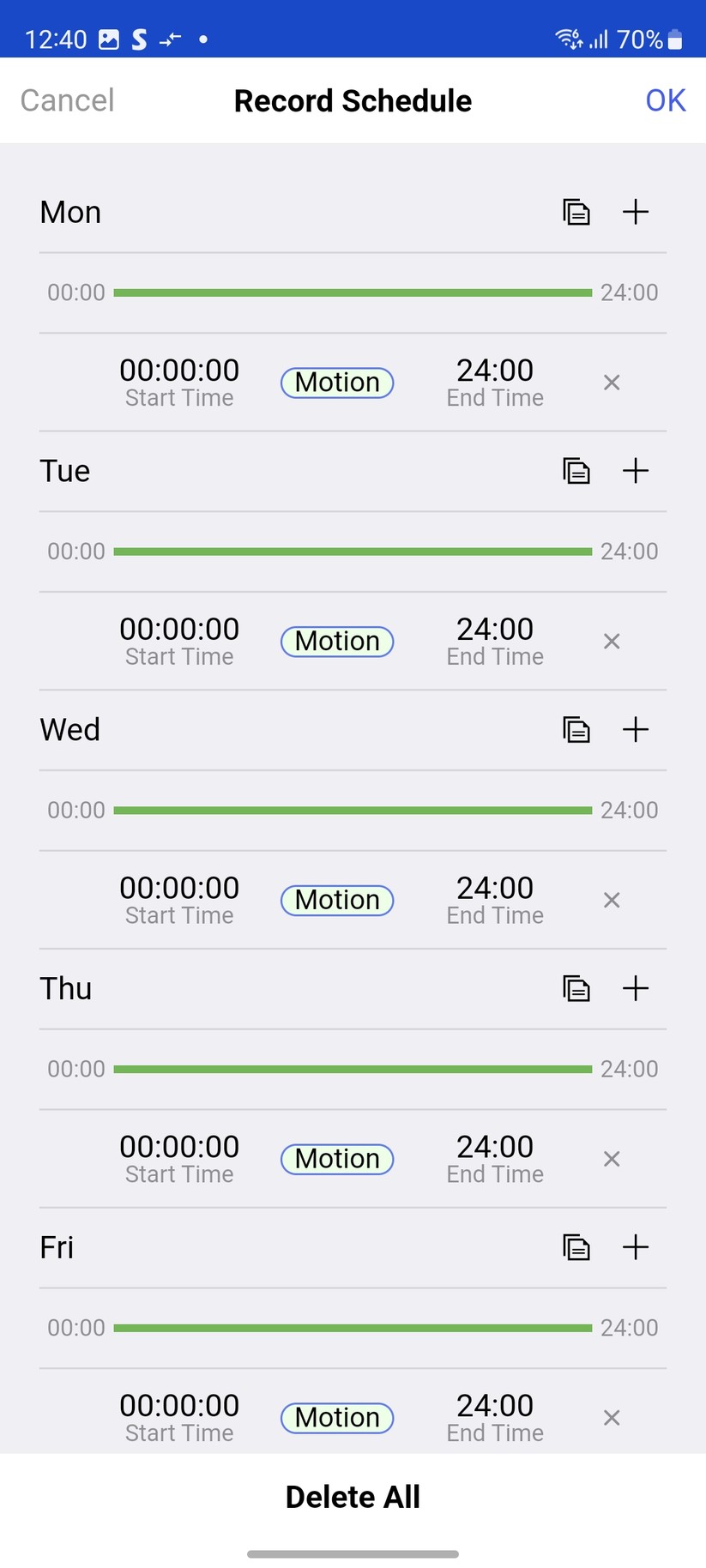
Task: Select the Motion tag on Friday's entry
Action: pyautogui.click(x=336, y=1418)
